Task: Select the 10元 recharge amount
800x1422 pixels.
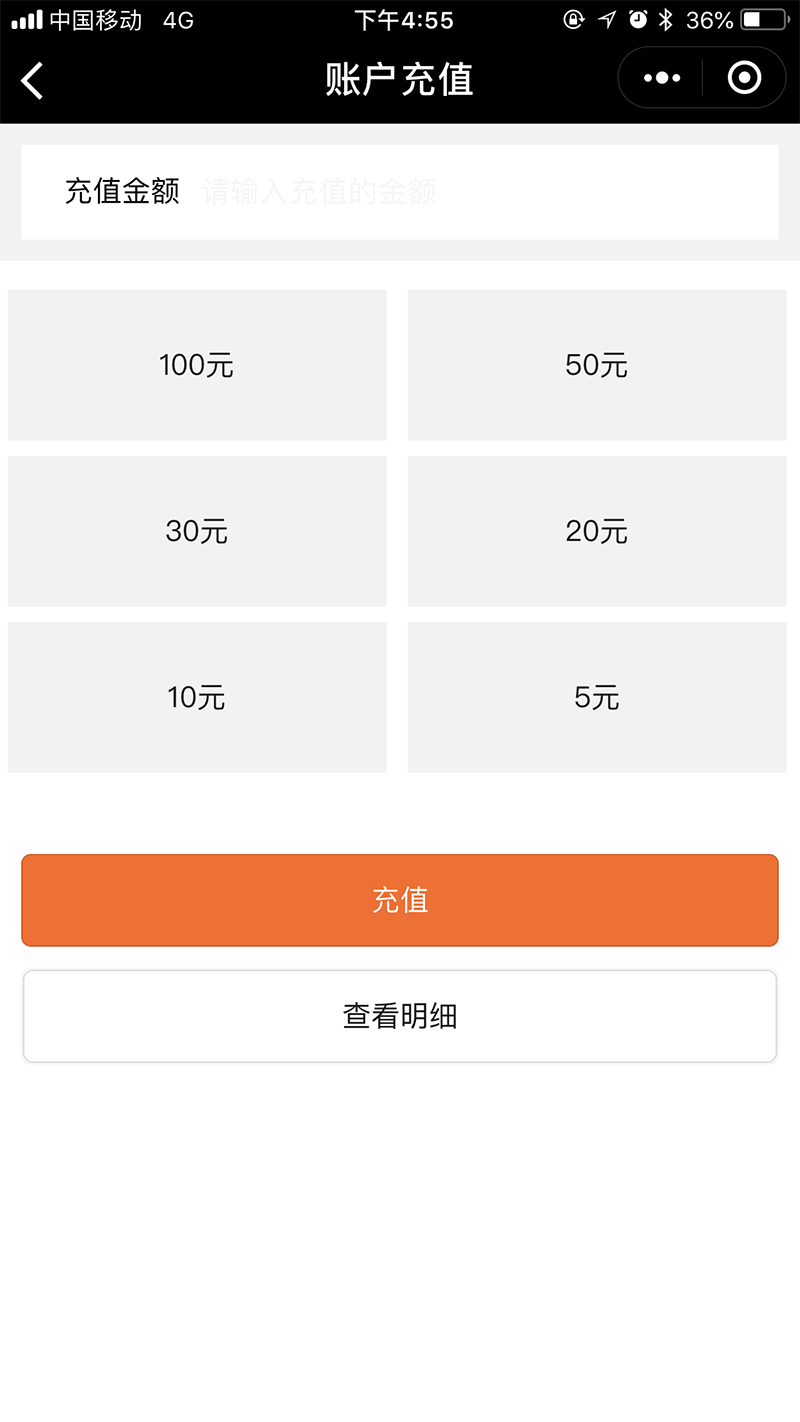Action: [x=196, y=697]
